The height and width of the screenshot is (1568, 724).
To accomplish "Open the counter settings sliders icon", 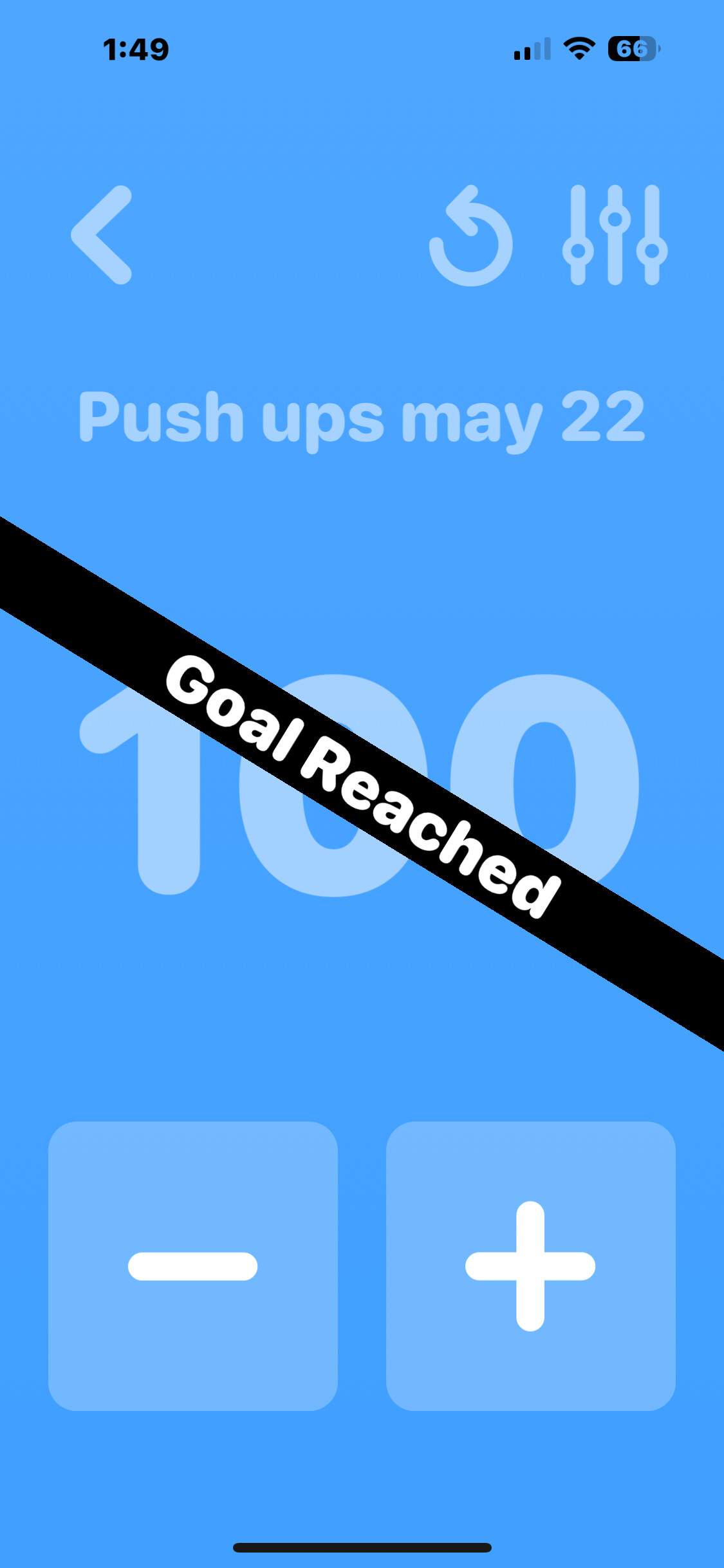I will tap(615, 235).
